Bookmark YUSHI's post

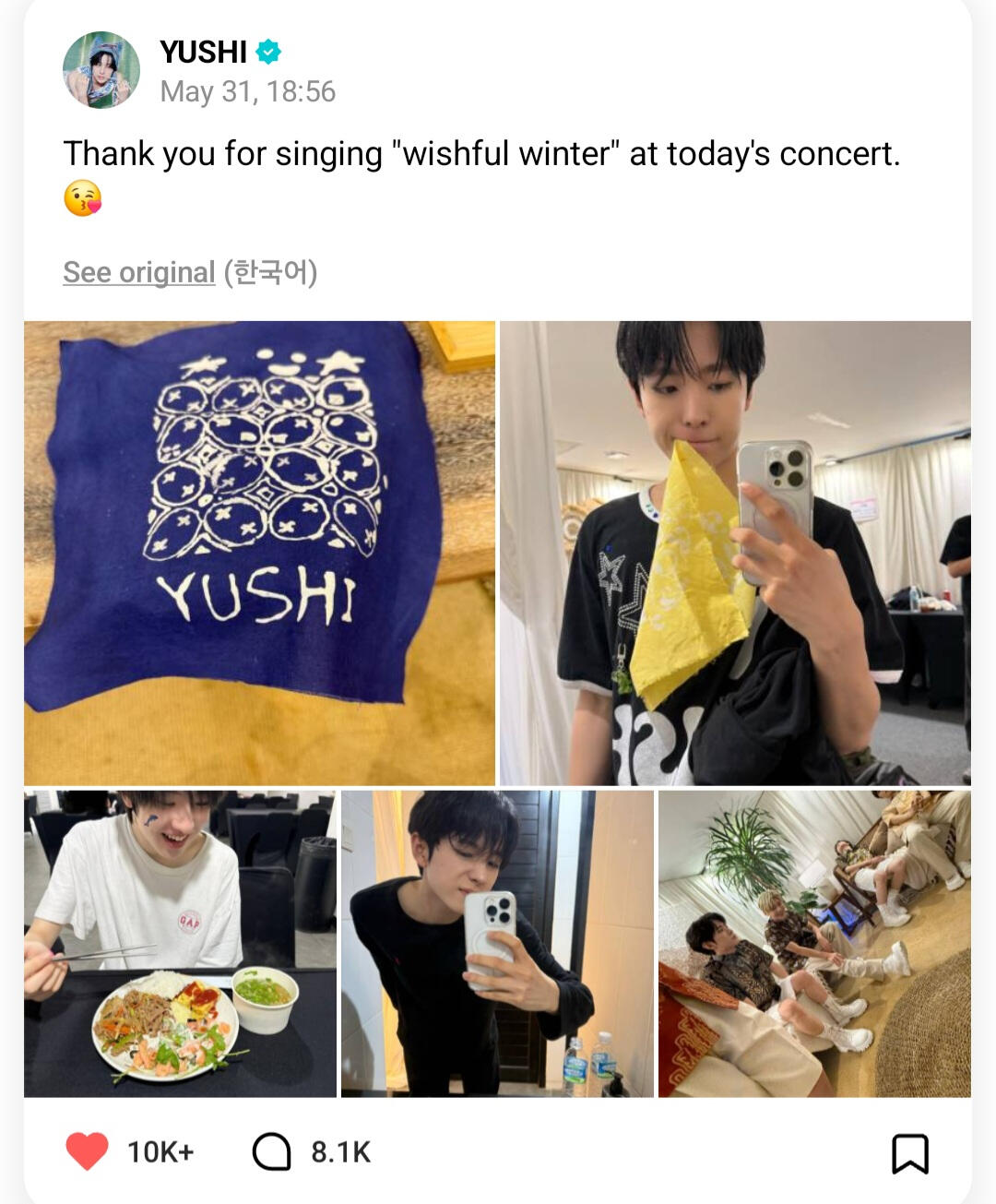tap(909, 1153)
